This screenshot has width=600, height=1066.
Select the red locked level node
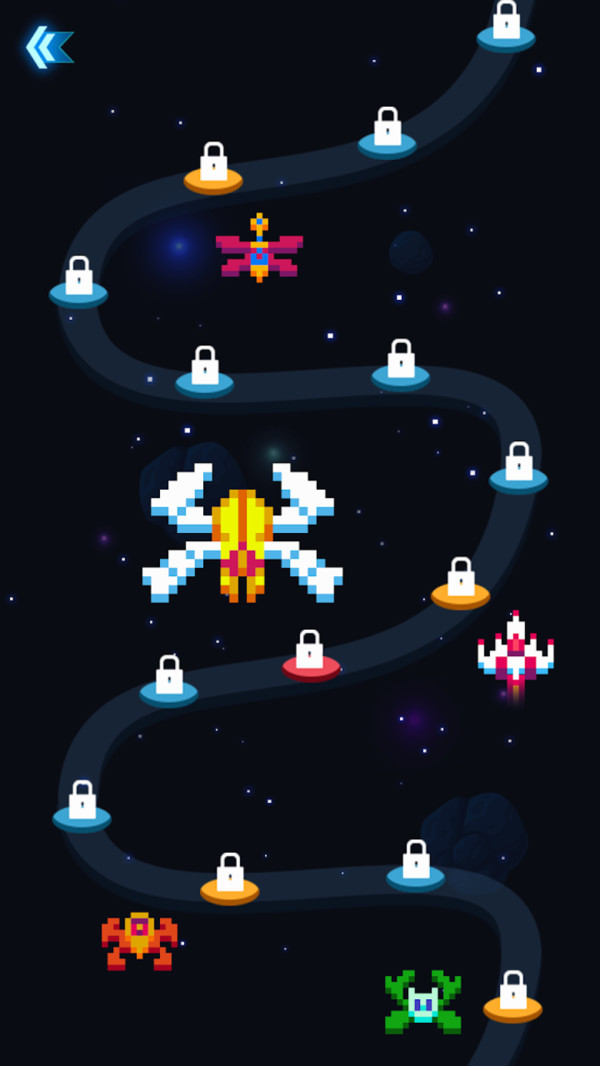pos(310,656)
